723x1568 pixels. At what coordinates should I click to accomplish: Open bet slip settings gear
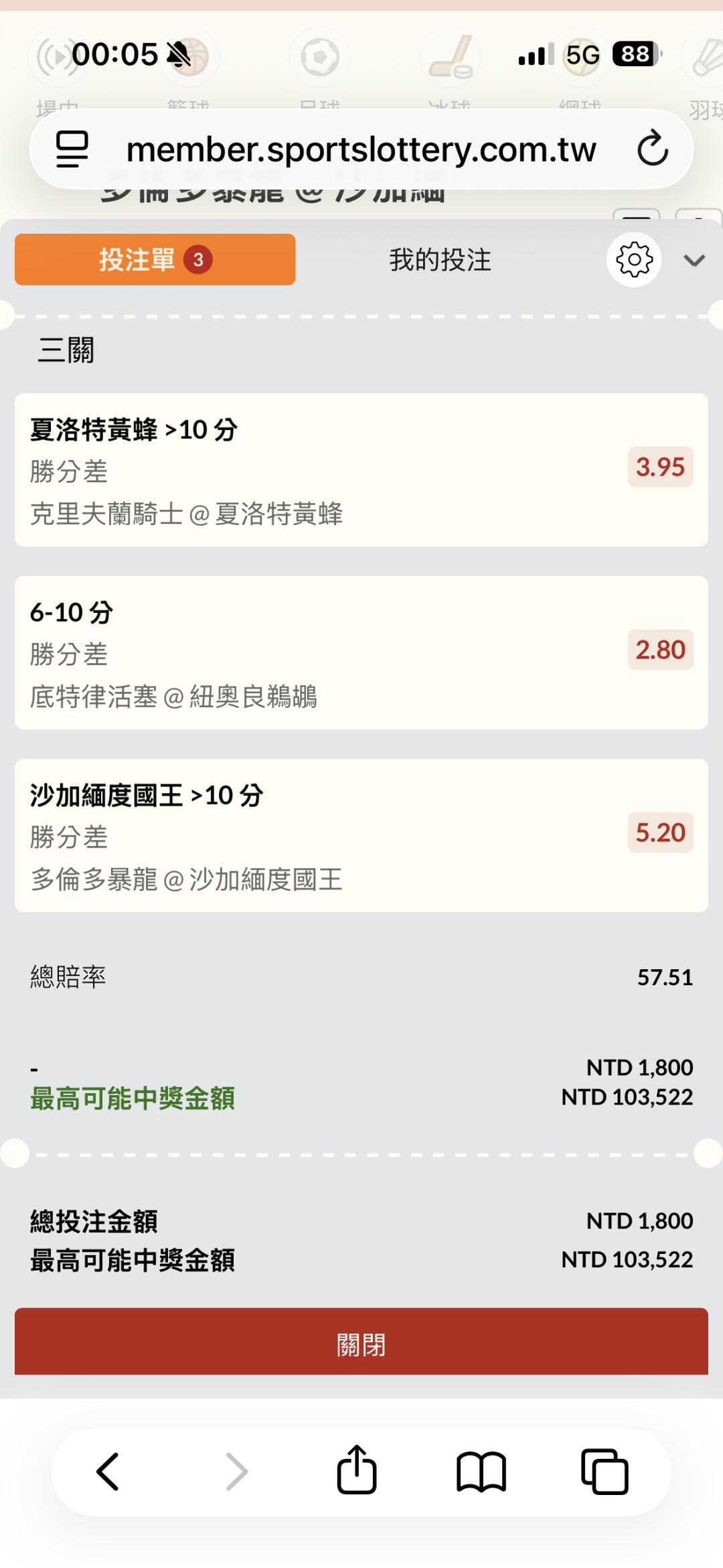click(x=633, y=260)
